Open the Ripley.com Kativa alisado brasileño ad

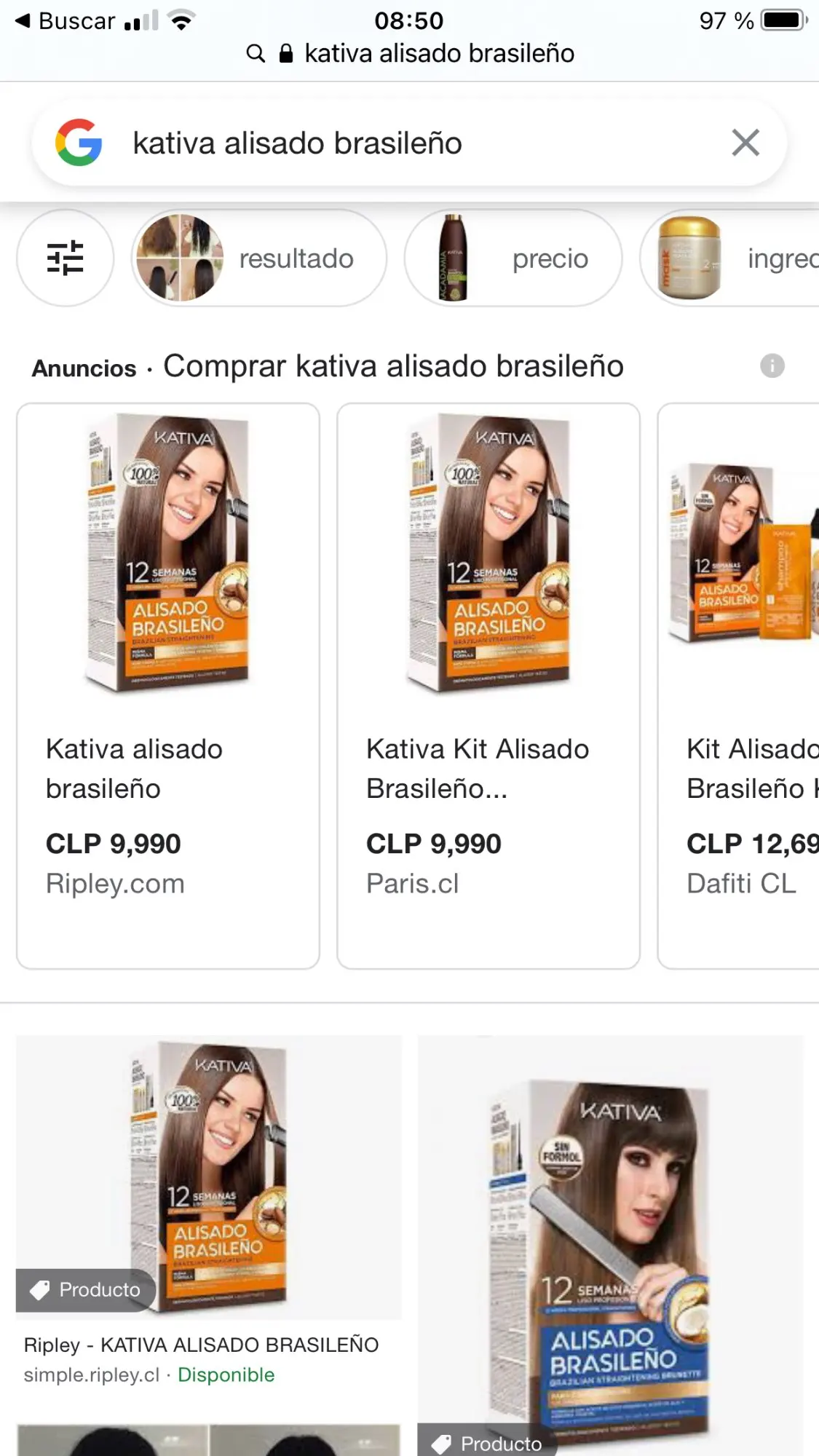pyautogui.click(x=168, y=684)
